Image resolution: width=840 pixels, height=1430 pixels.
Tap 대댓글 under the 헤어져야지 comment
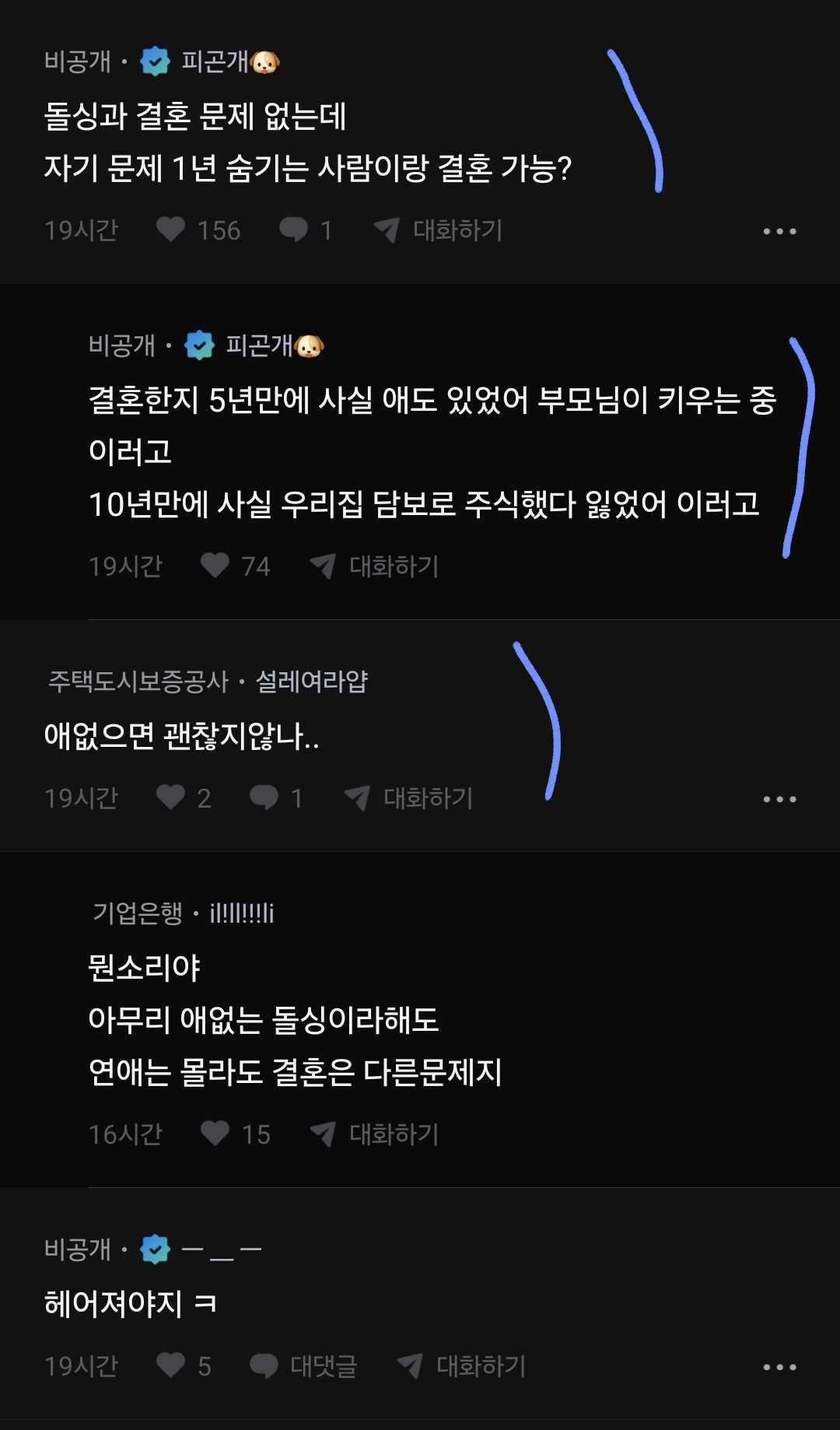tap(304, 1366)
